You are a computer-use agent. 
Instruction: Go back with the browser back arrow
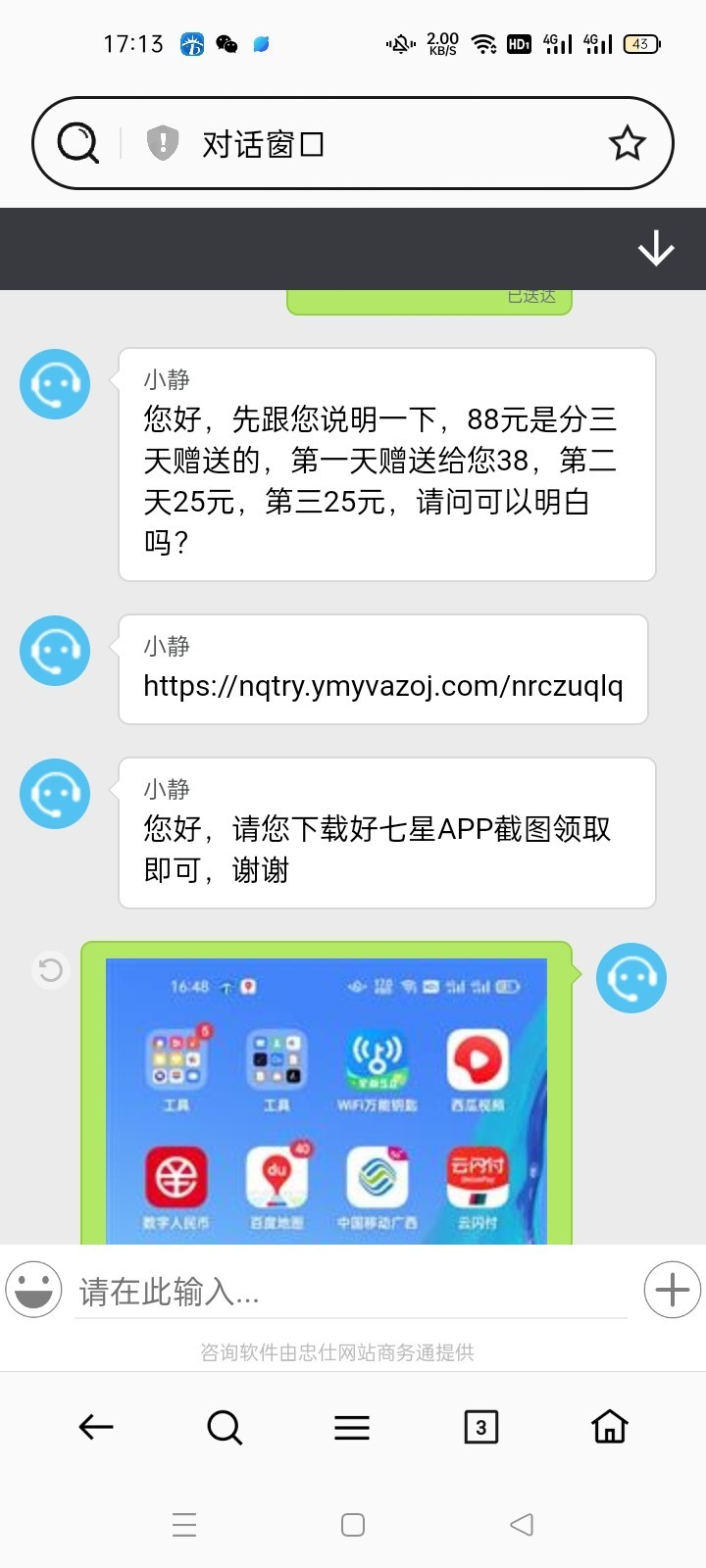96,1427
